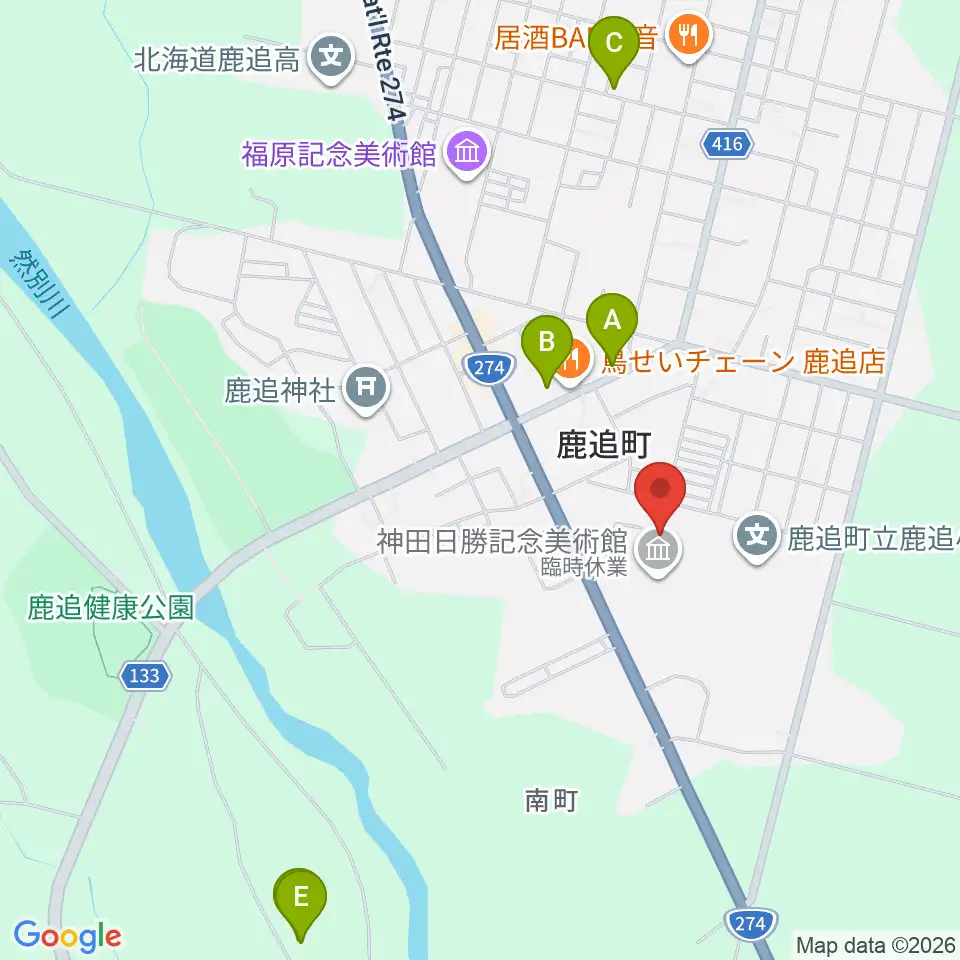Open 福原記念美術館 museum marker

(x=467, y=153)
